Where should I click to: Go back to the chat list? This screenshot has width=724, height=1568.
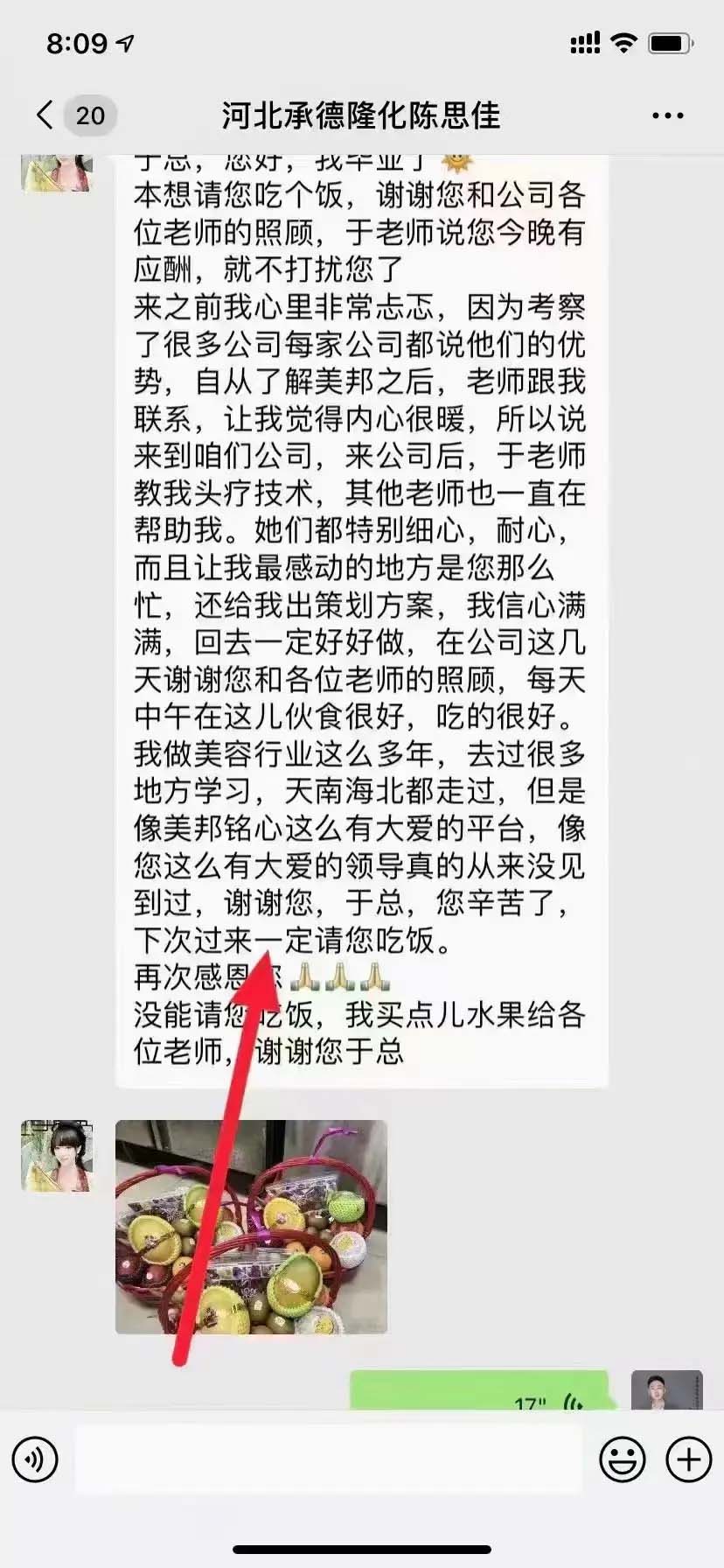[45, 115]
